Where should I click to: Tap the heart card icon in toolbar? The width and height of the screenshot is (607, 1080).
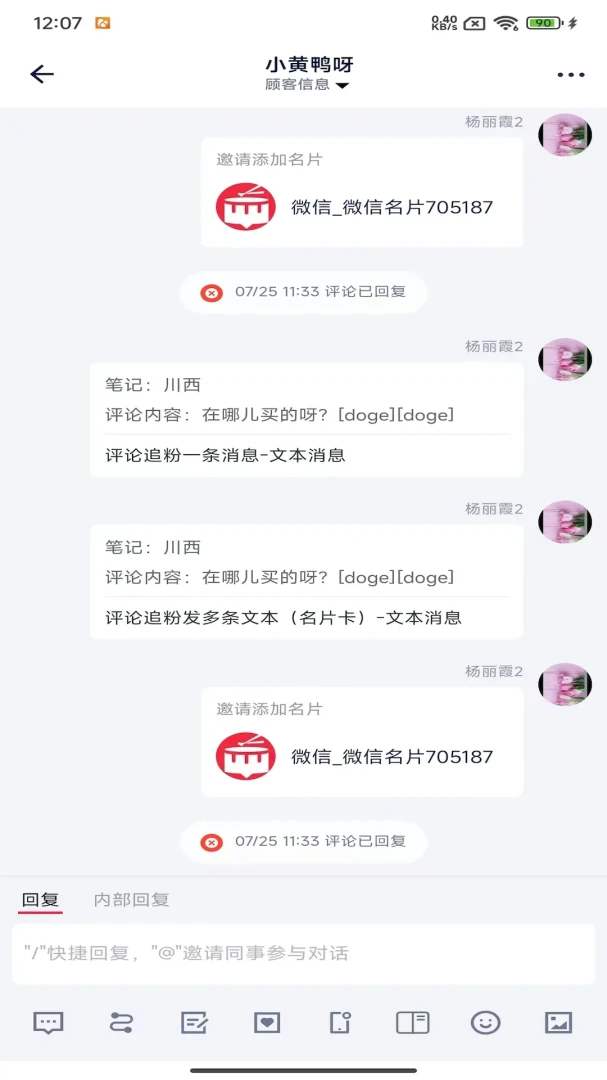[267, 1023]
